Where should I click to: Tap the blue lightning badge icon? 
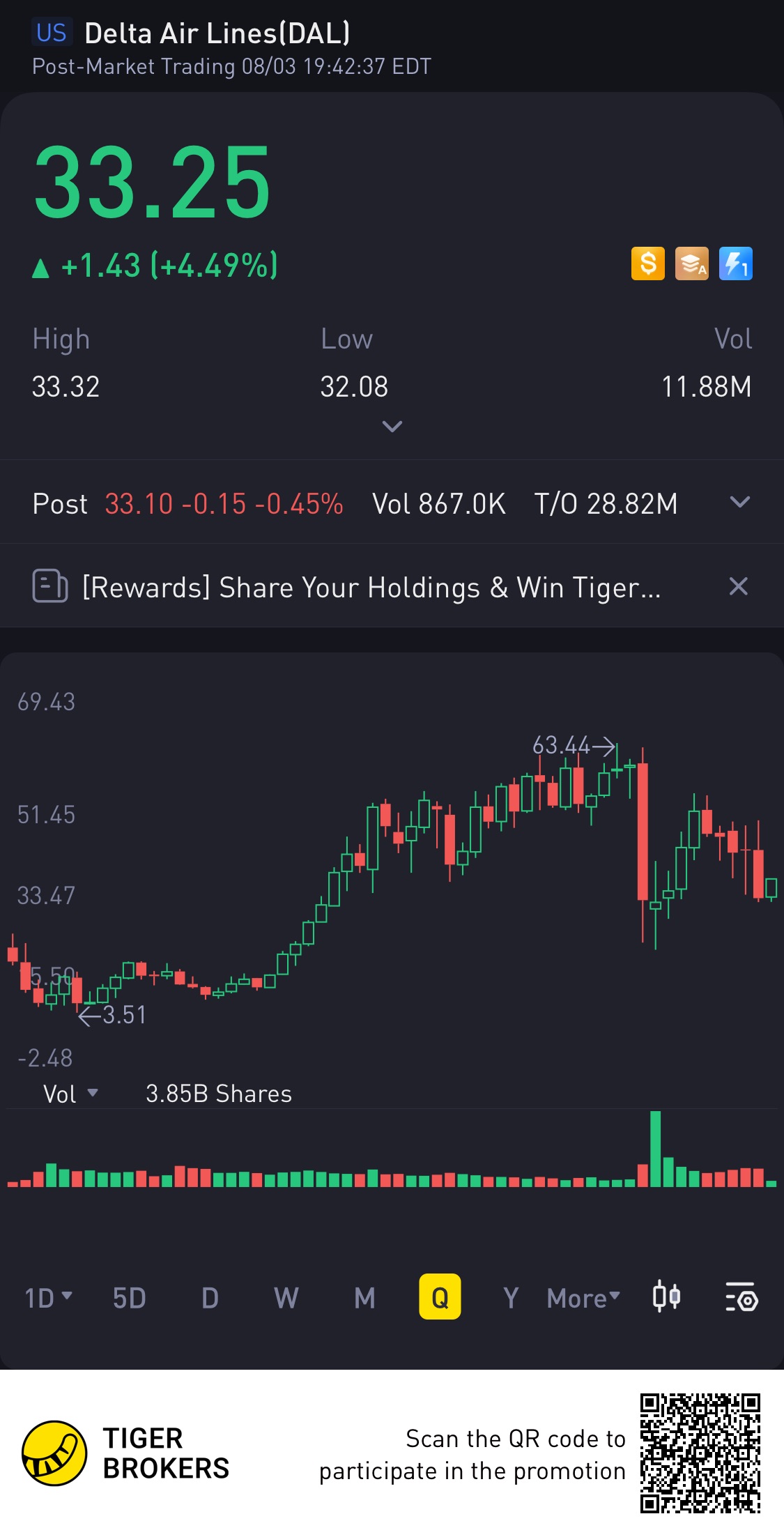736,264
